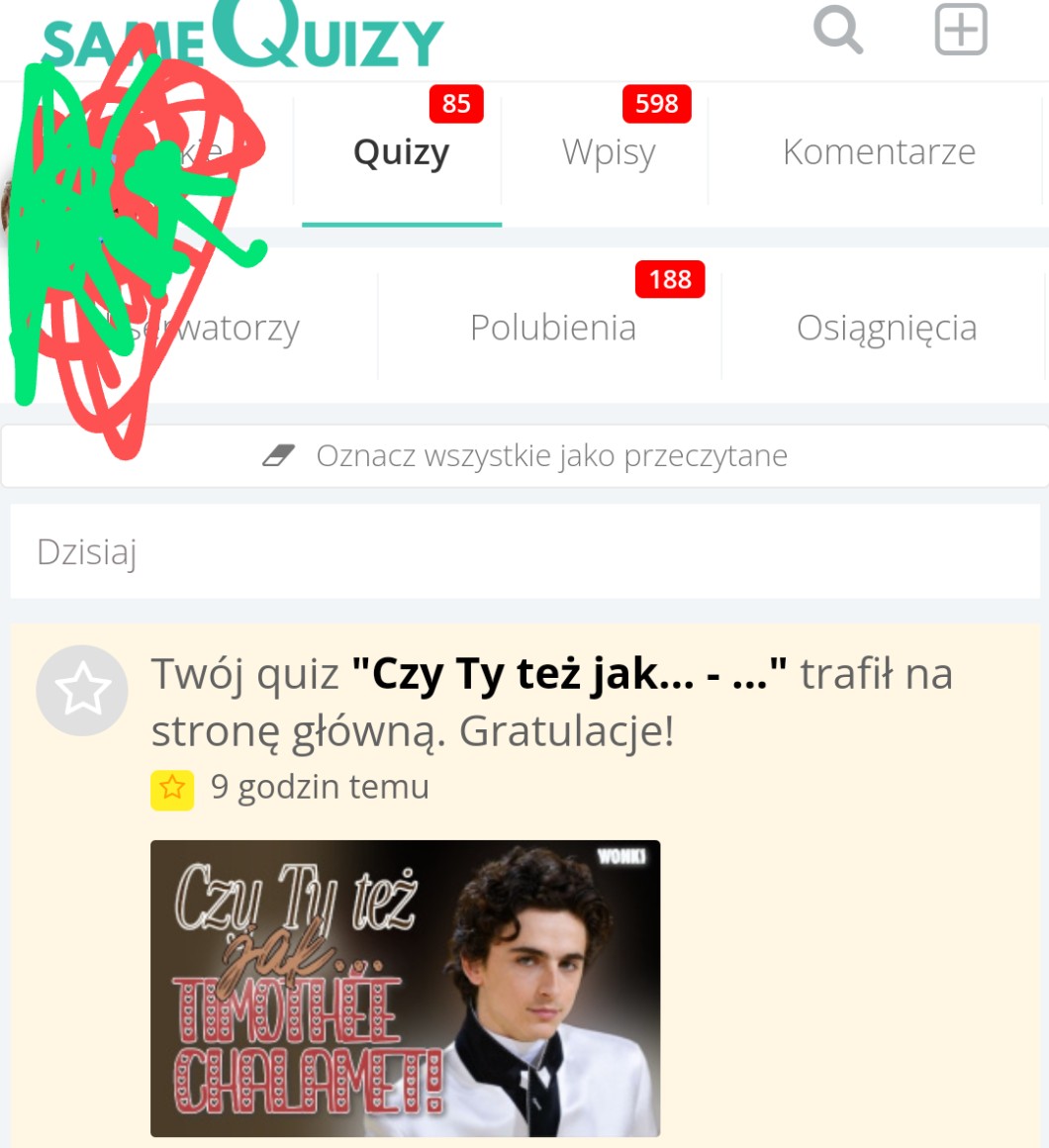Open the Osiągnięcia tab
The height and width of the screenshot is (1148, 1049).
[x=886, y=328]
